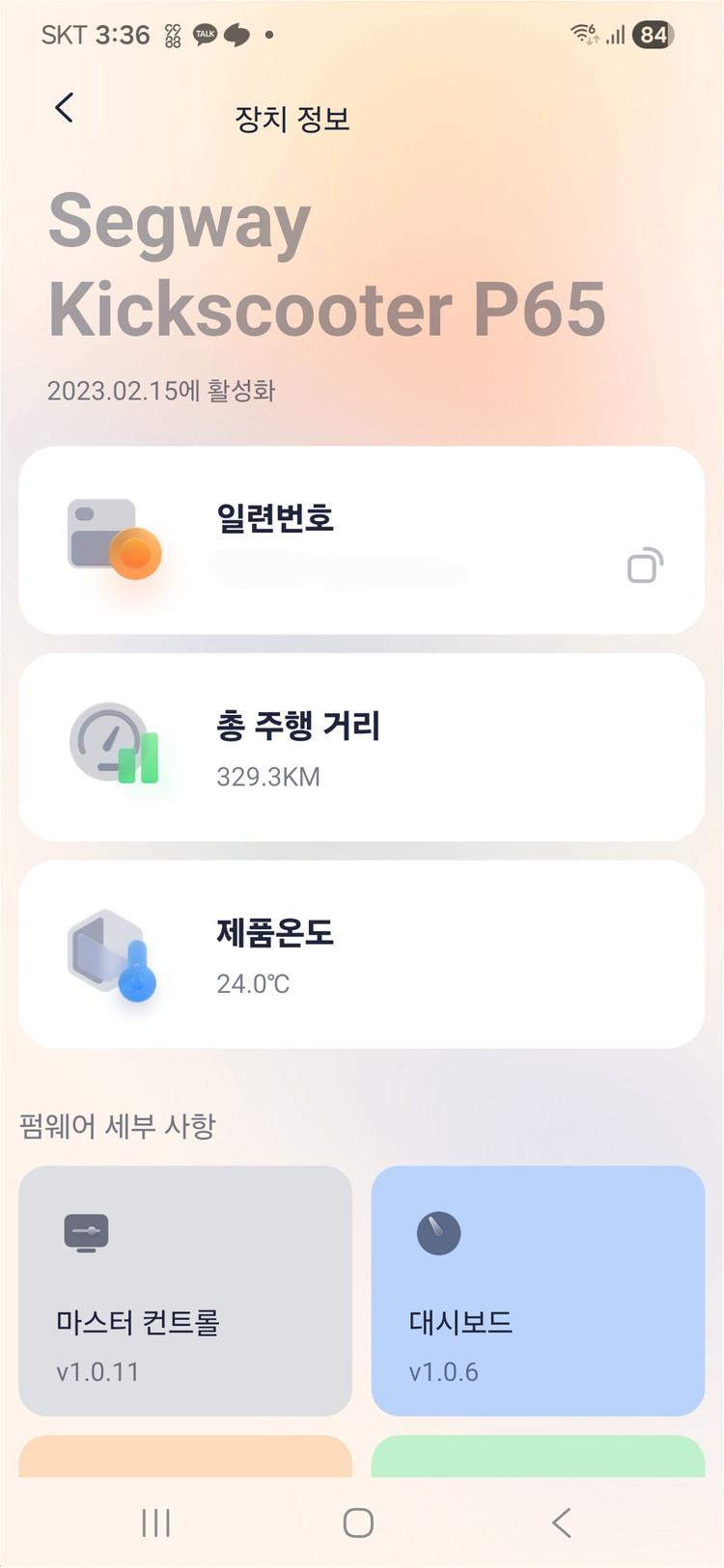Expand the 마스터 컨트롤 firmware card
The image size is (724, 1568).
pos(184,1293)
